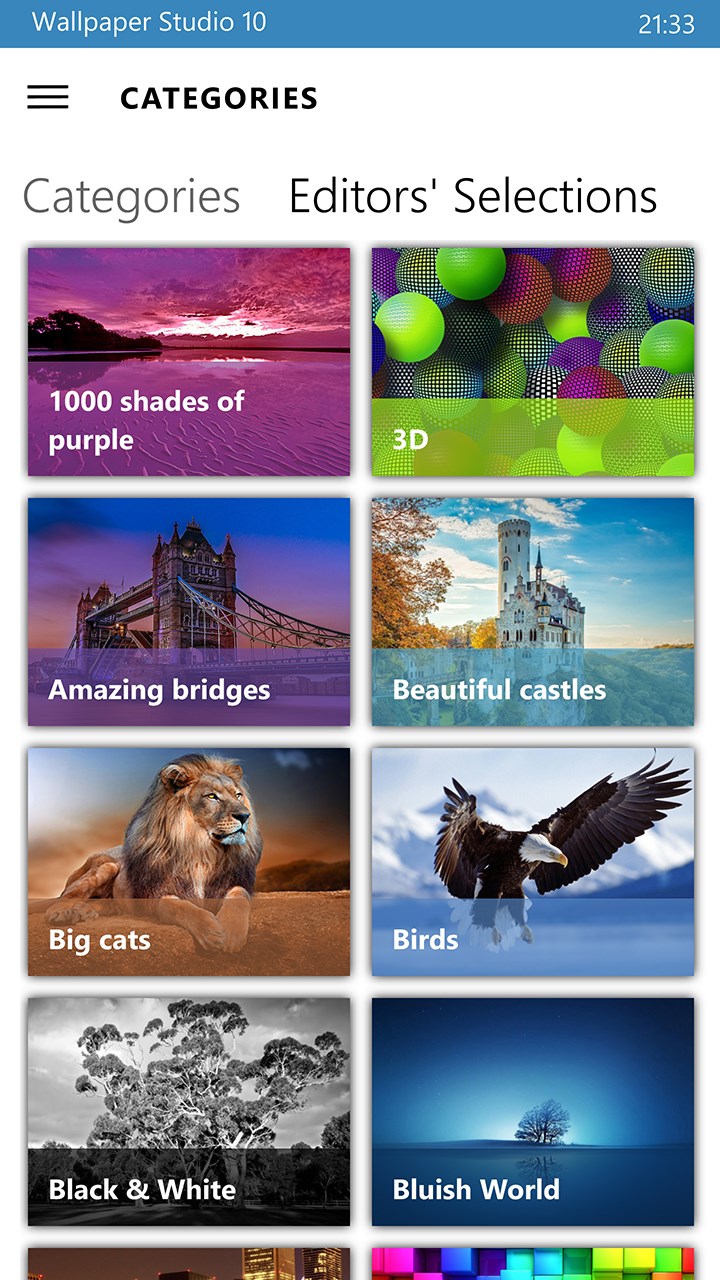Browse the 3D wallpapers category
Screen dimensions: 720x1280
(533, 362)
